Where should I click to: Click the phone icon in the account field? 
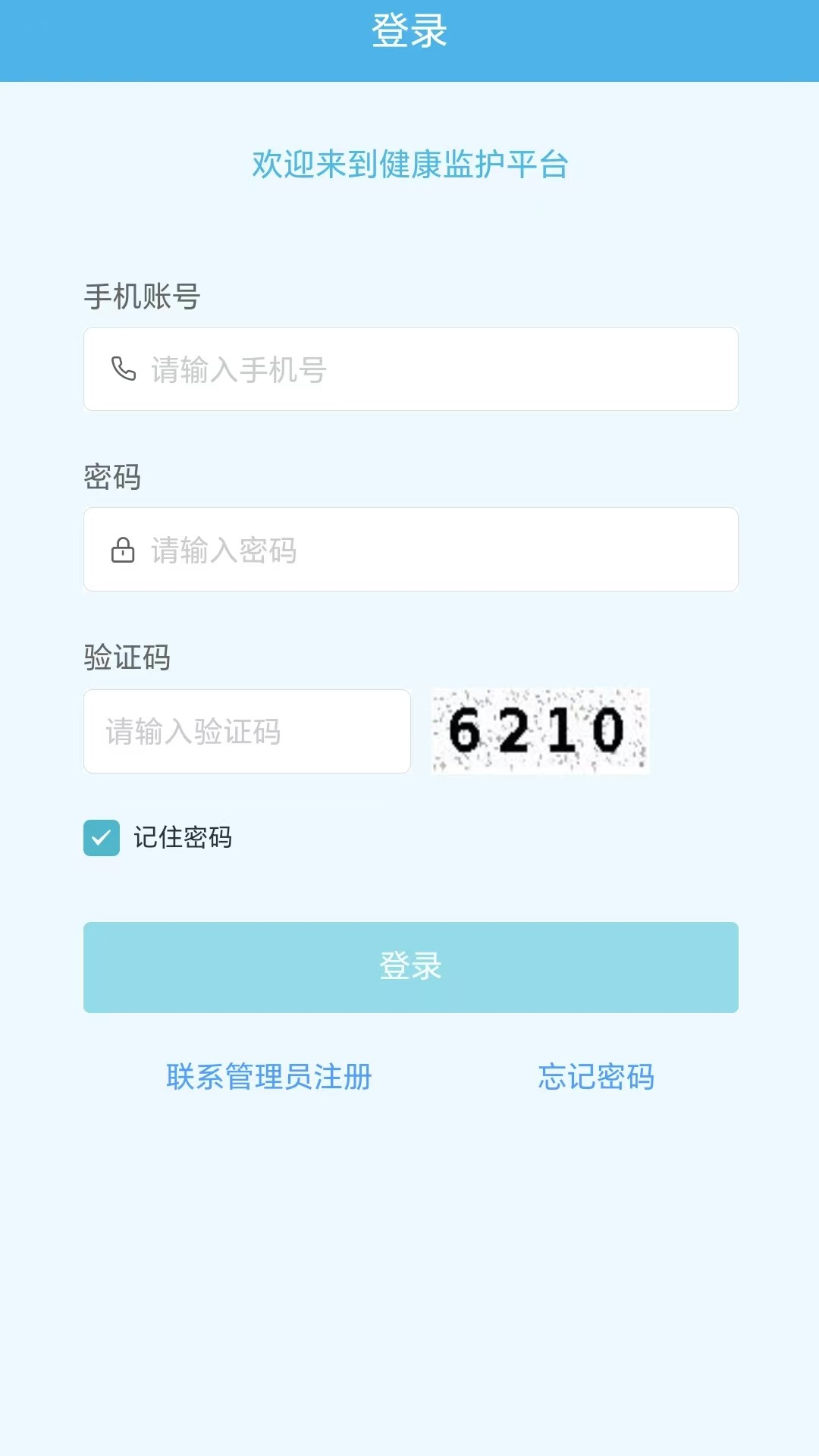[122, 369]
